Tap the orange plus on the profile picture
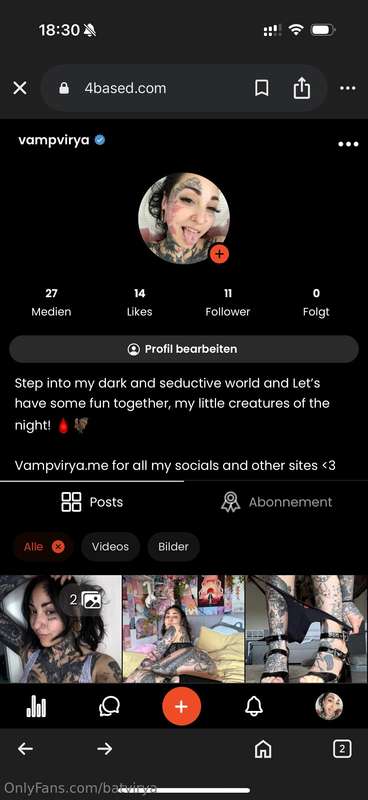Viewport: 368px width, 800px height. [219, 254]
